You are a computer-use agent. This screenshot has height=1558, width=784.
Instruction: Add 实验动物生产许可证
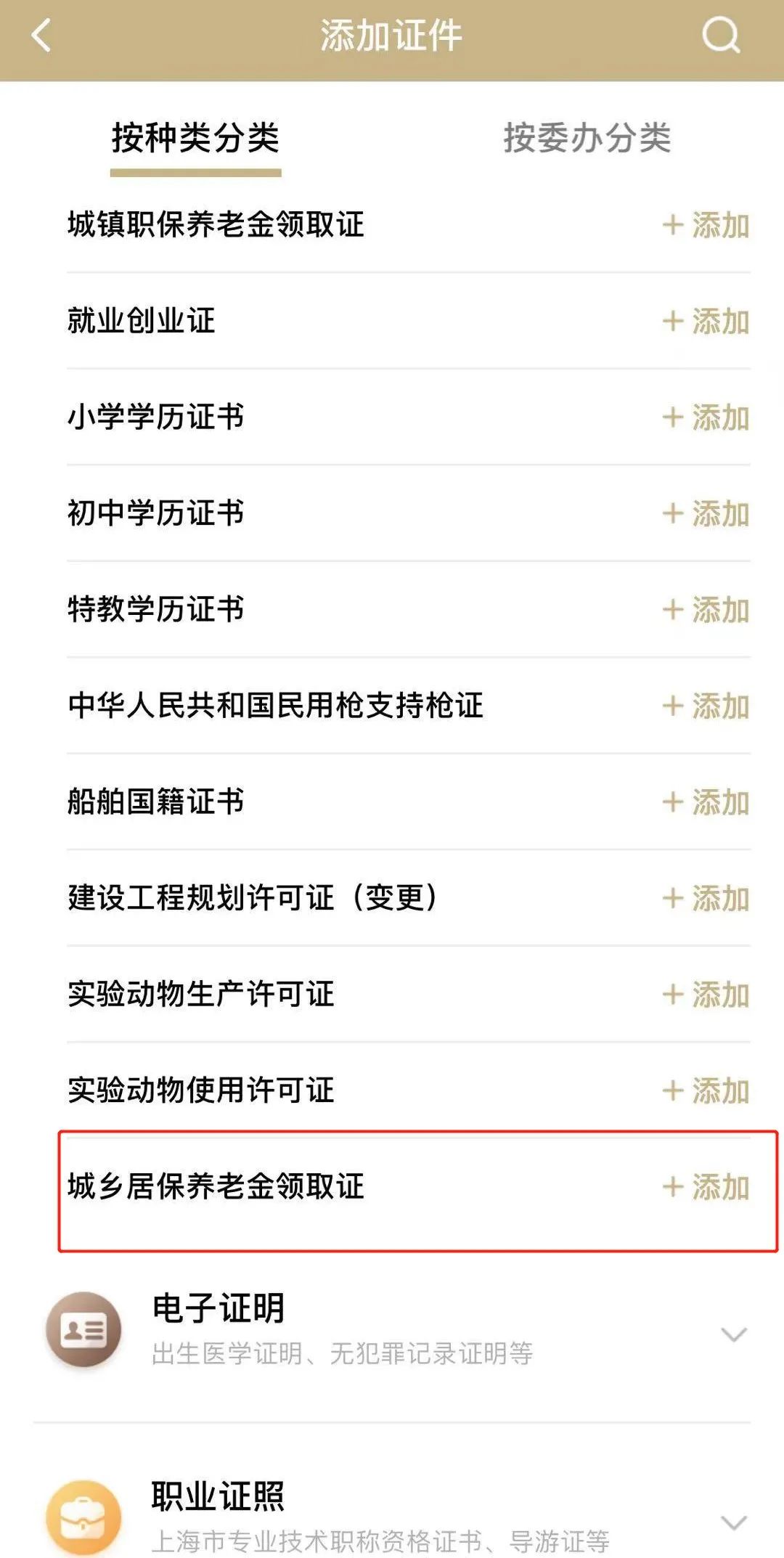point(706,995)
